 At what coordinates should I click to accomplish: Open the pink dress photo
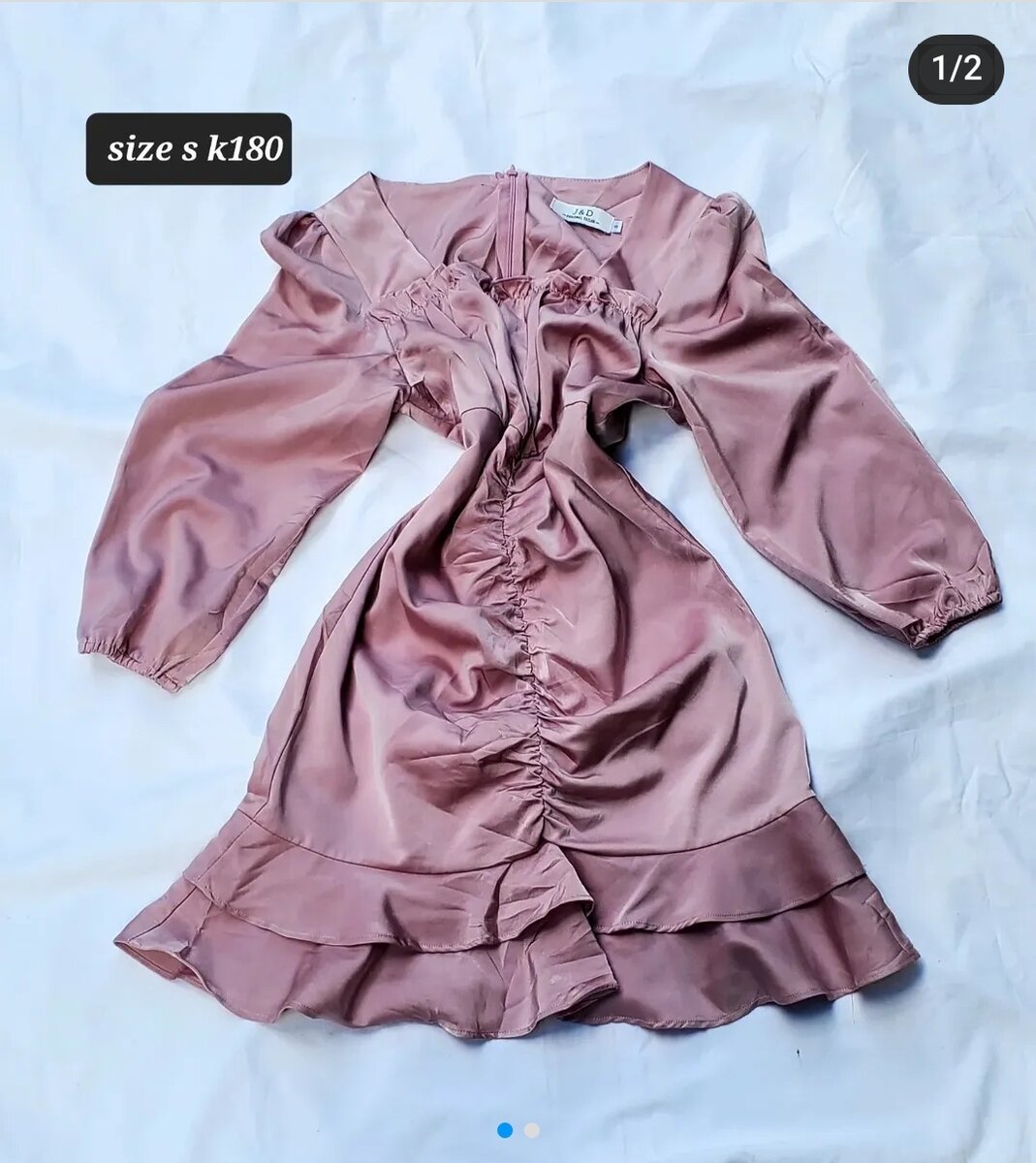click(523, 601)
